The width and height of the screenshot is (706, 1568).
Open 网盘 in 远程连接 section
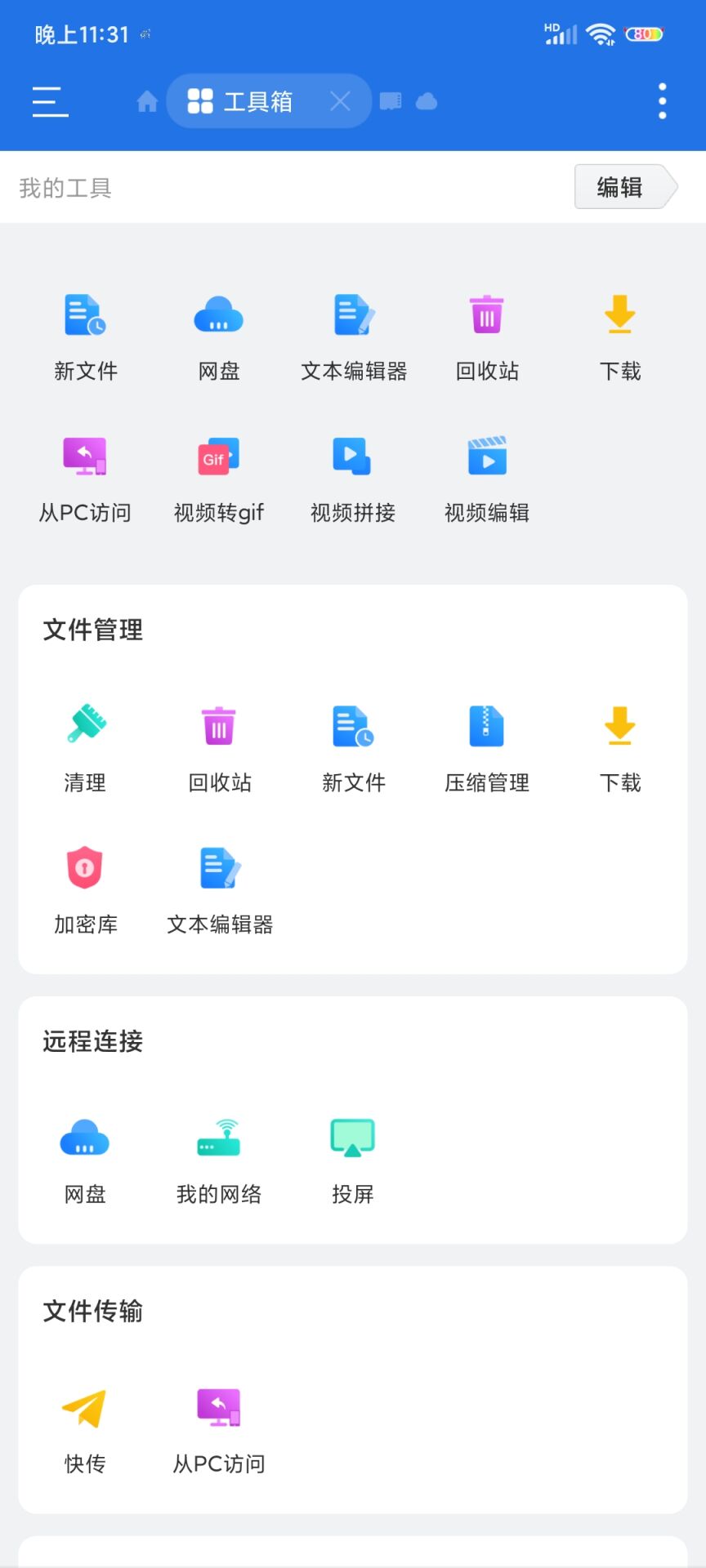pos(85,1160)
